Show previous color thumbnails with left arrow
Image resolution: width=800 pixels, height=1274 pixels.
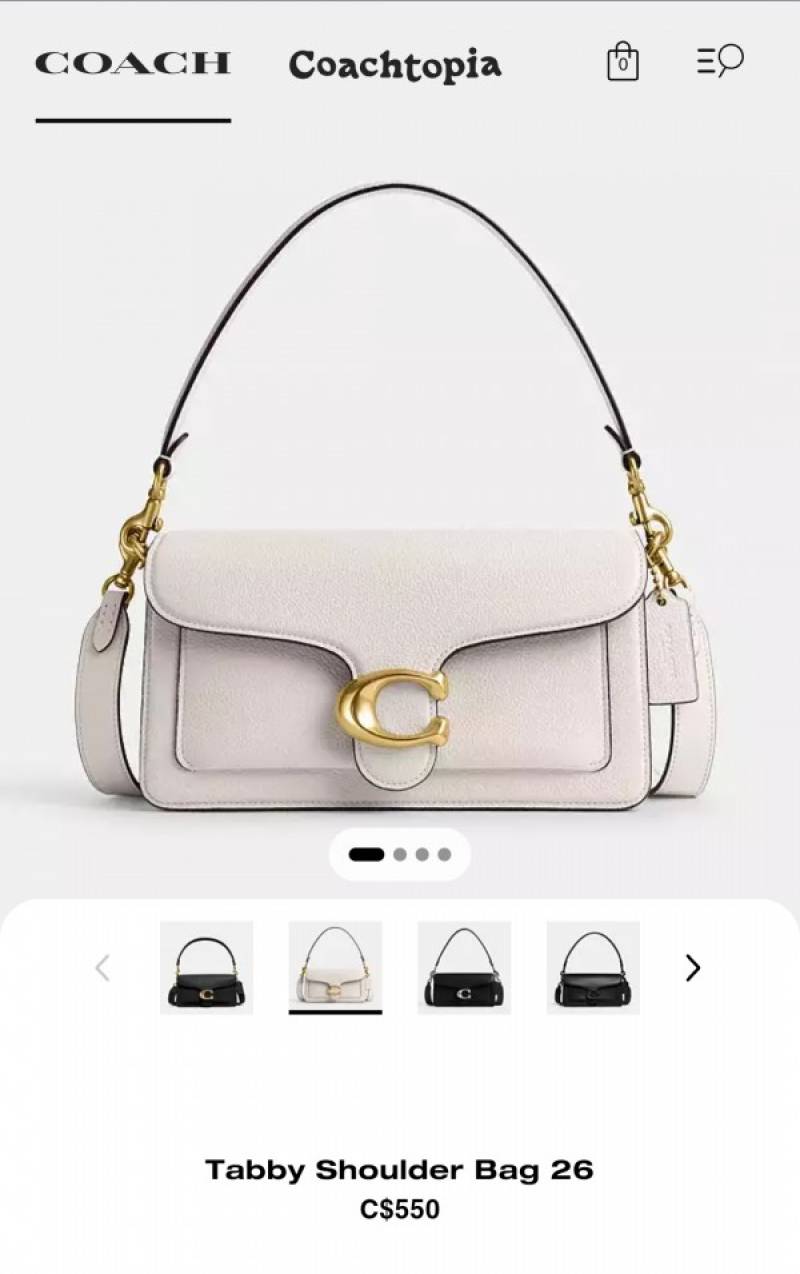[102, 968]
